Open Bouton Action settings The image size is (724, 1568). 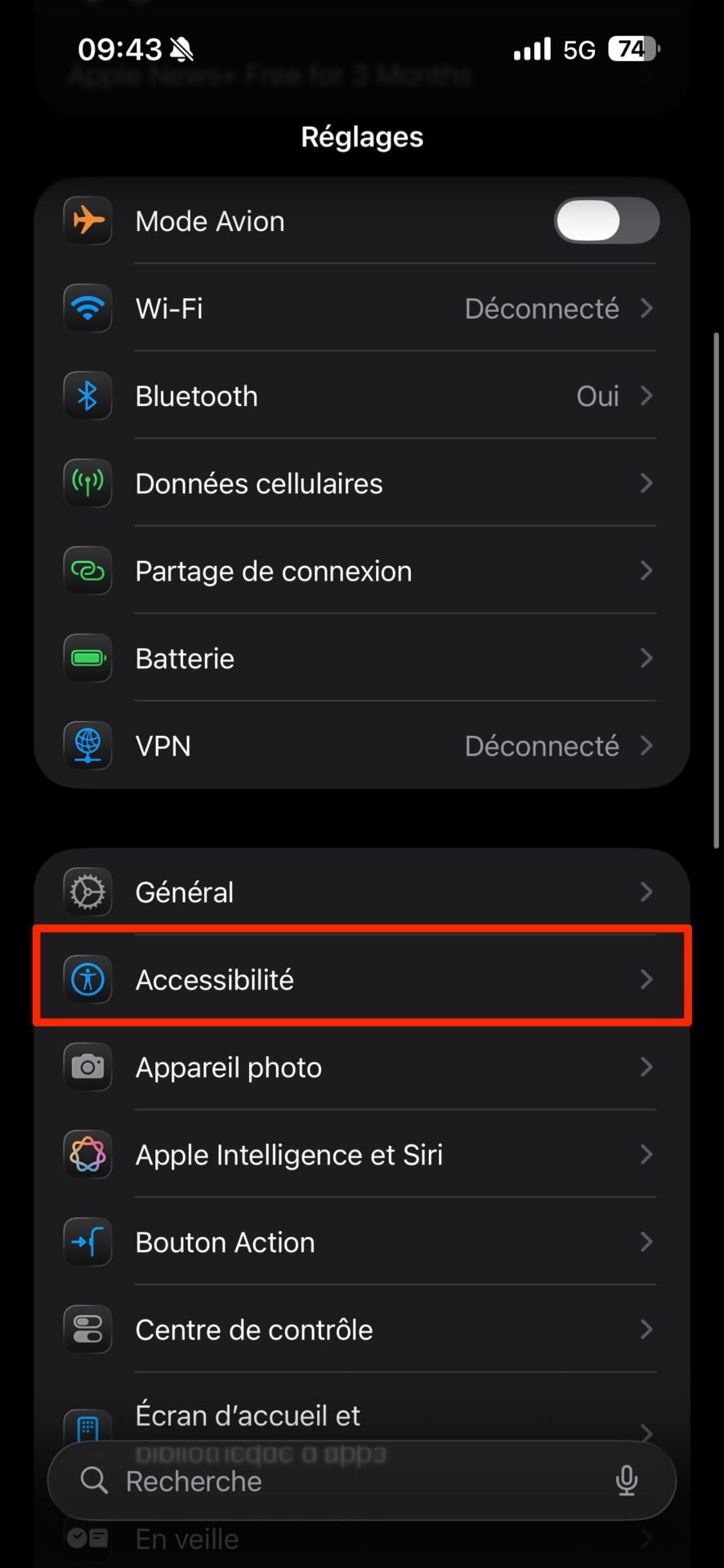coord(362,1241)
